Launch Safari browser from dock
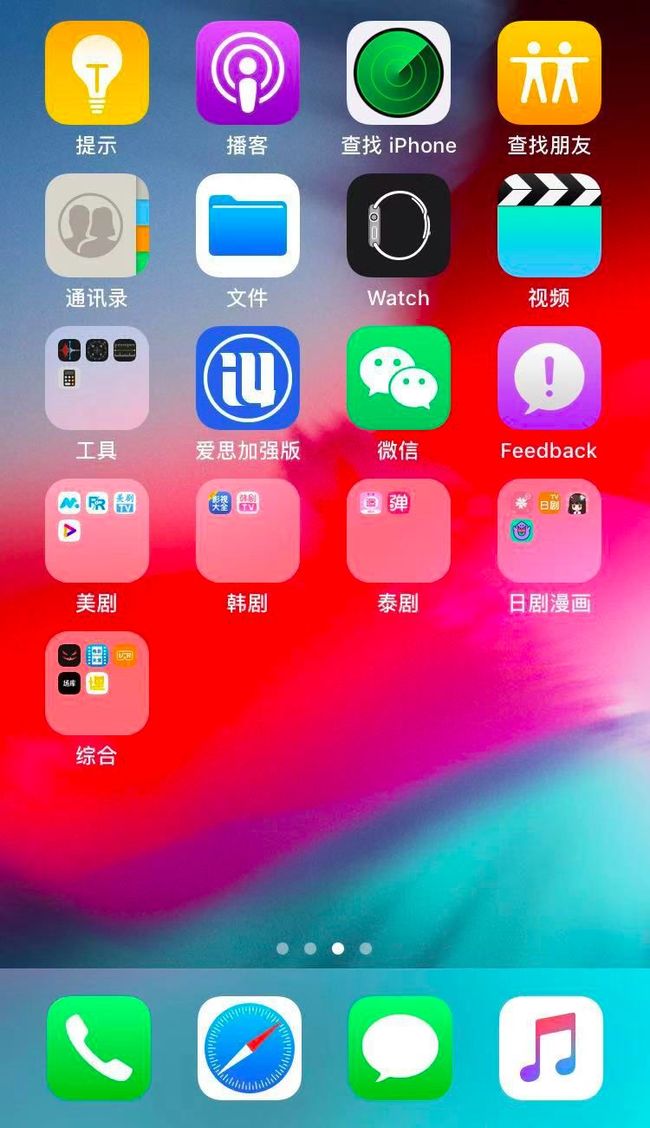Screen dimensions: 650x1128 (x=250, y=1048)
